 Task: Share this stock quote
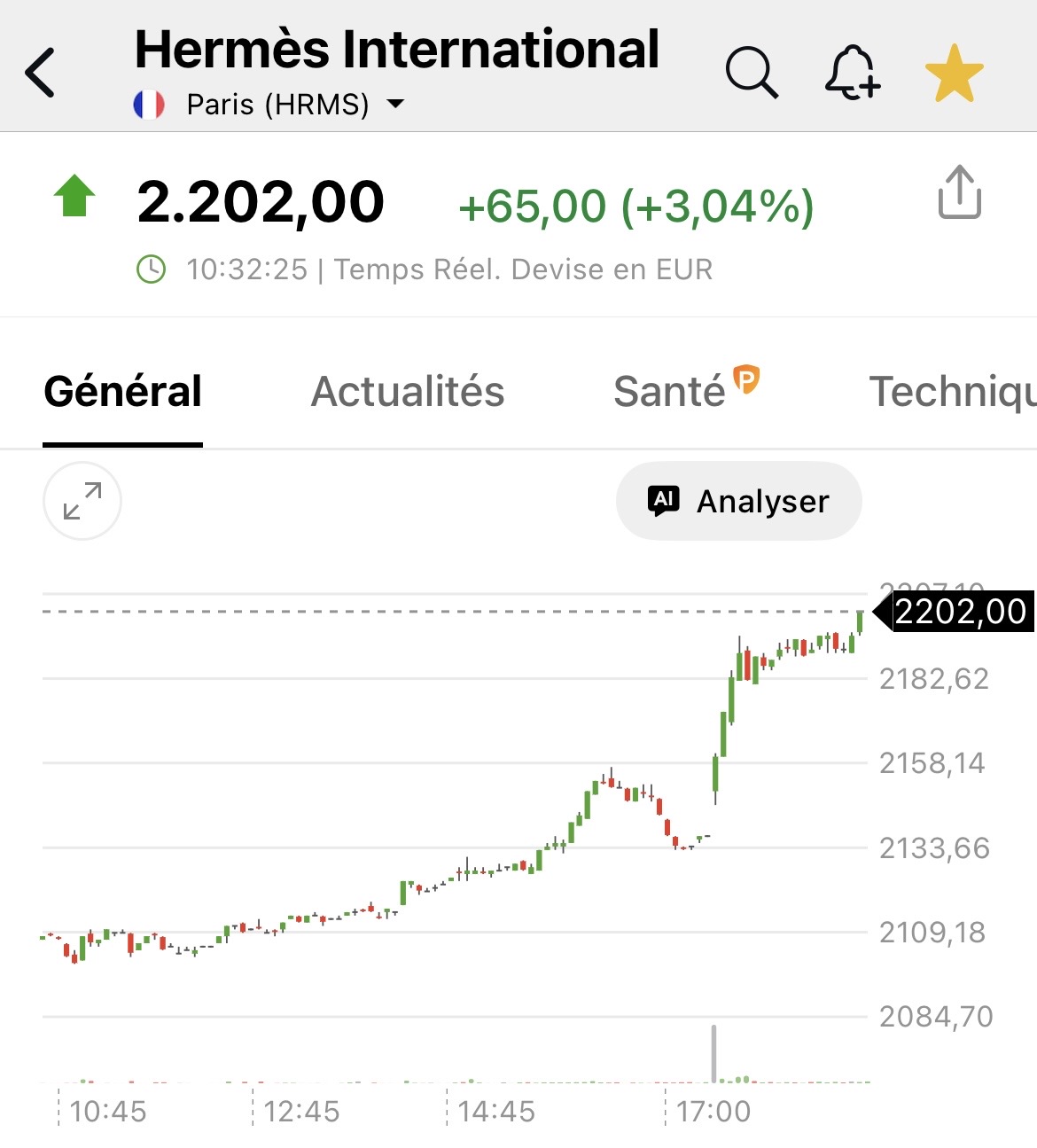point(959,192)
